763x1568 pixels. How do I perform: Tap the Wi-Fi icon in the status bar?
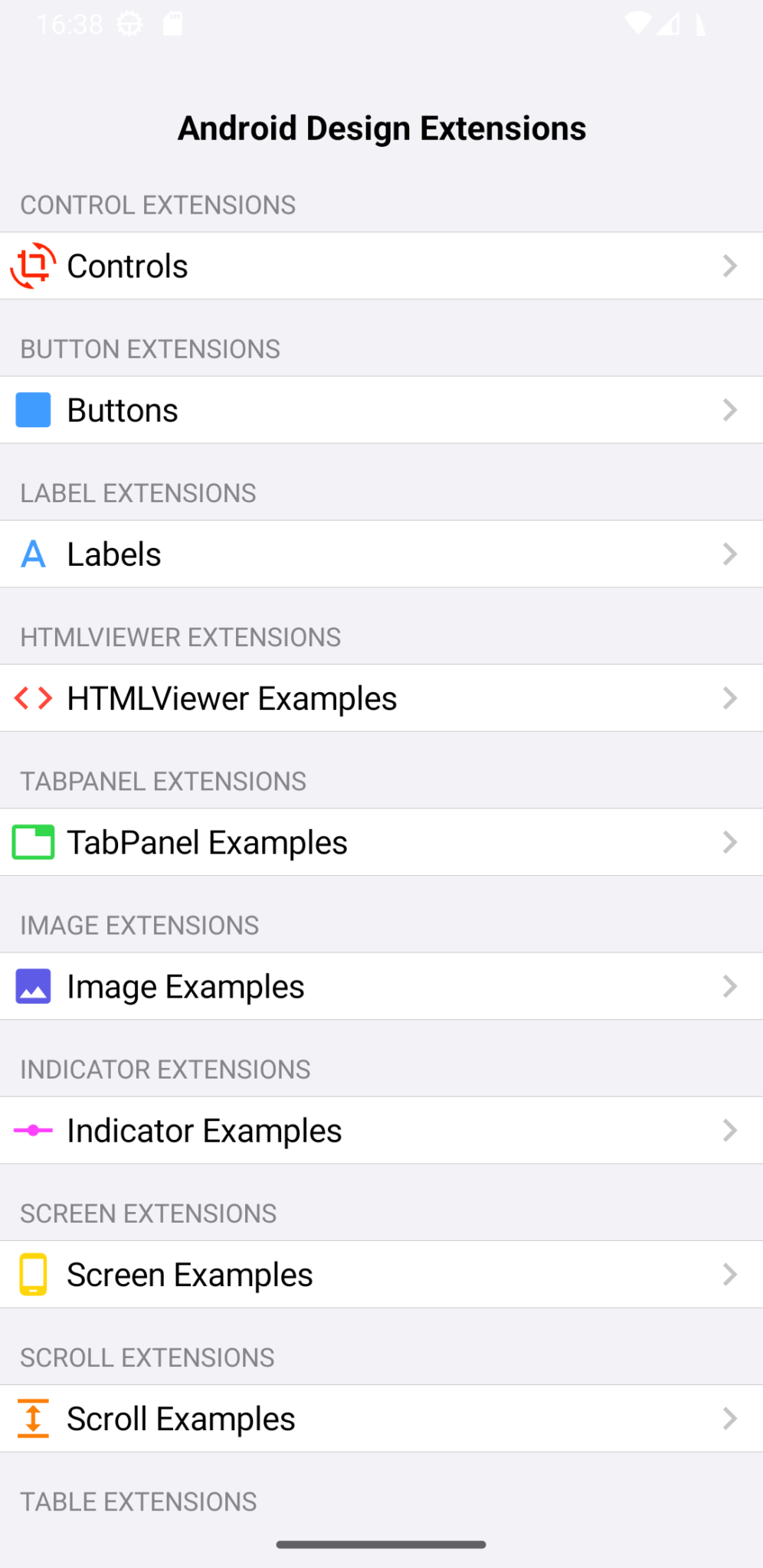pos(639,23)
